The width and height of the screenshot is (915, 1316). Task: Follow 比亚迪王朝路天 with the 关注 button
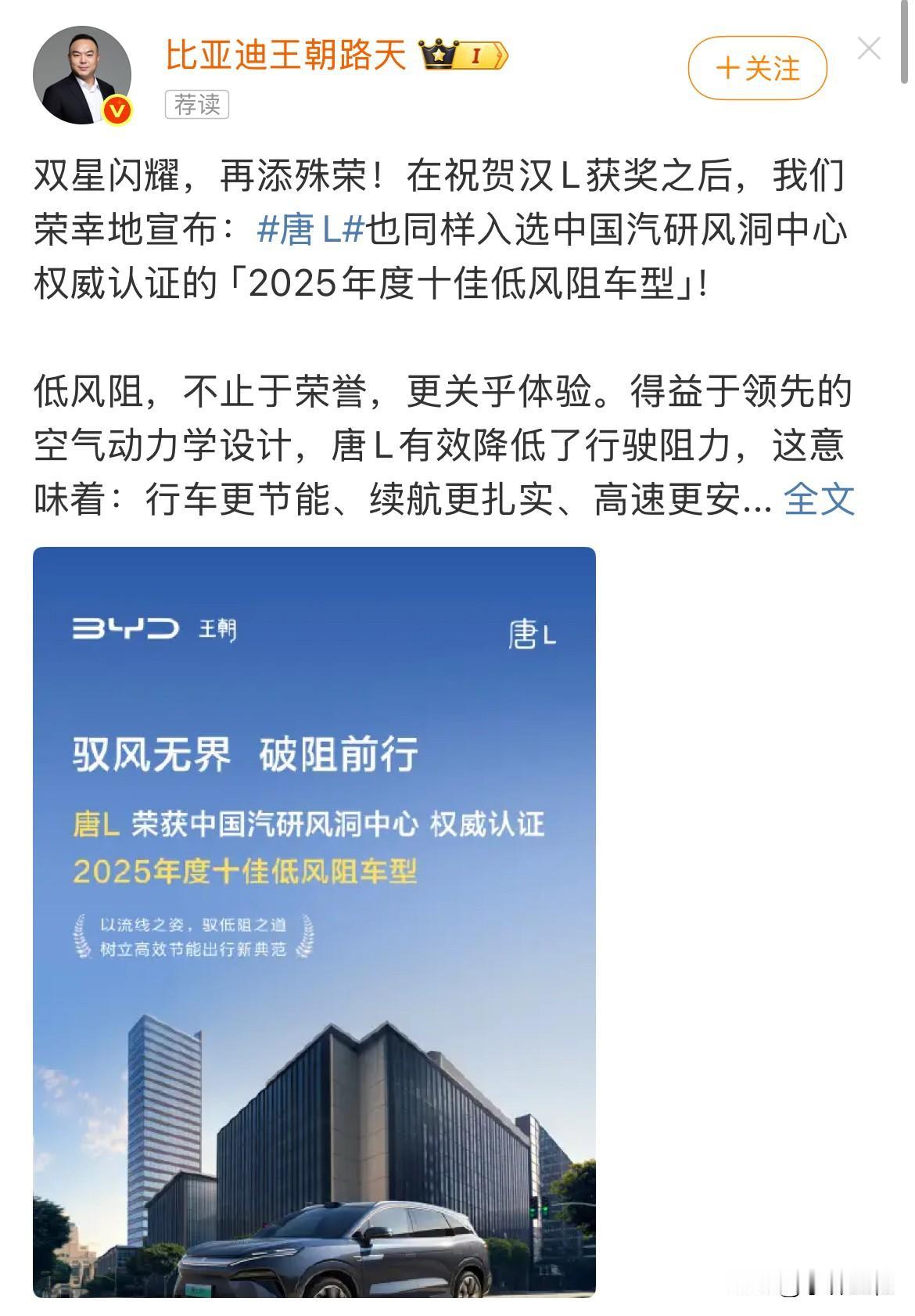coord(757,69)
